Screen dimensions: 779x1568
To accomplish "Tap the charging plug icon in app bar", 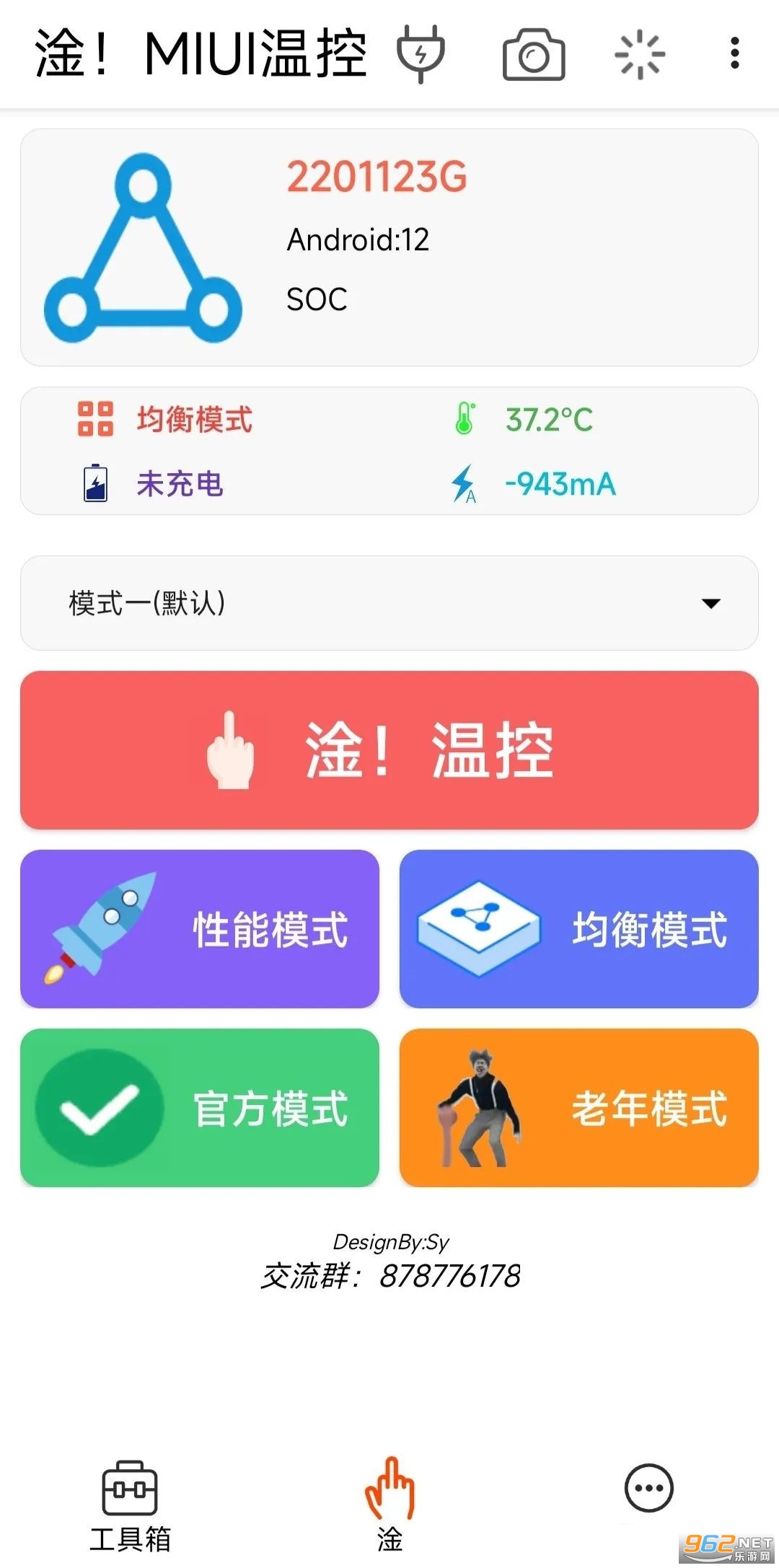I will (421, 54).
